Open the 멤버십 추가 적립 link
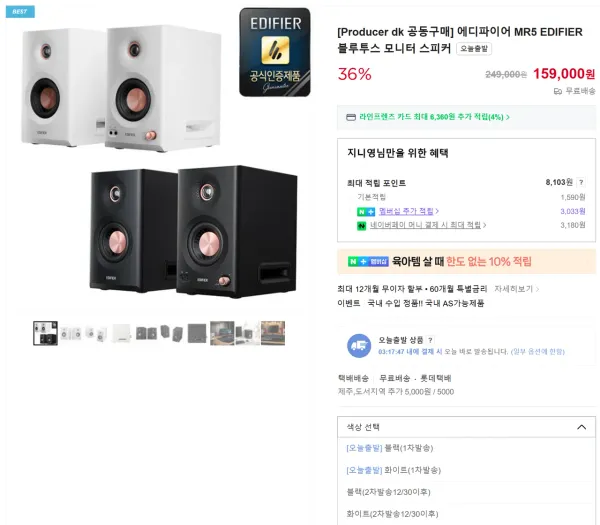This screenshot has height=525, width=600. pos(407,211)
